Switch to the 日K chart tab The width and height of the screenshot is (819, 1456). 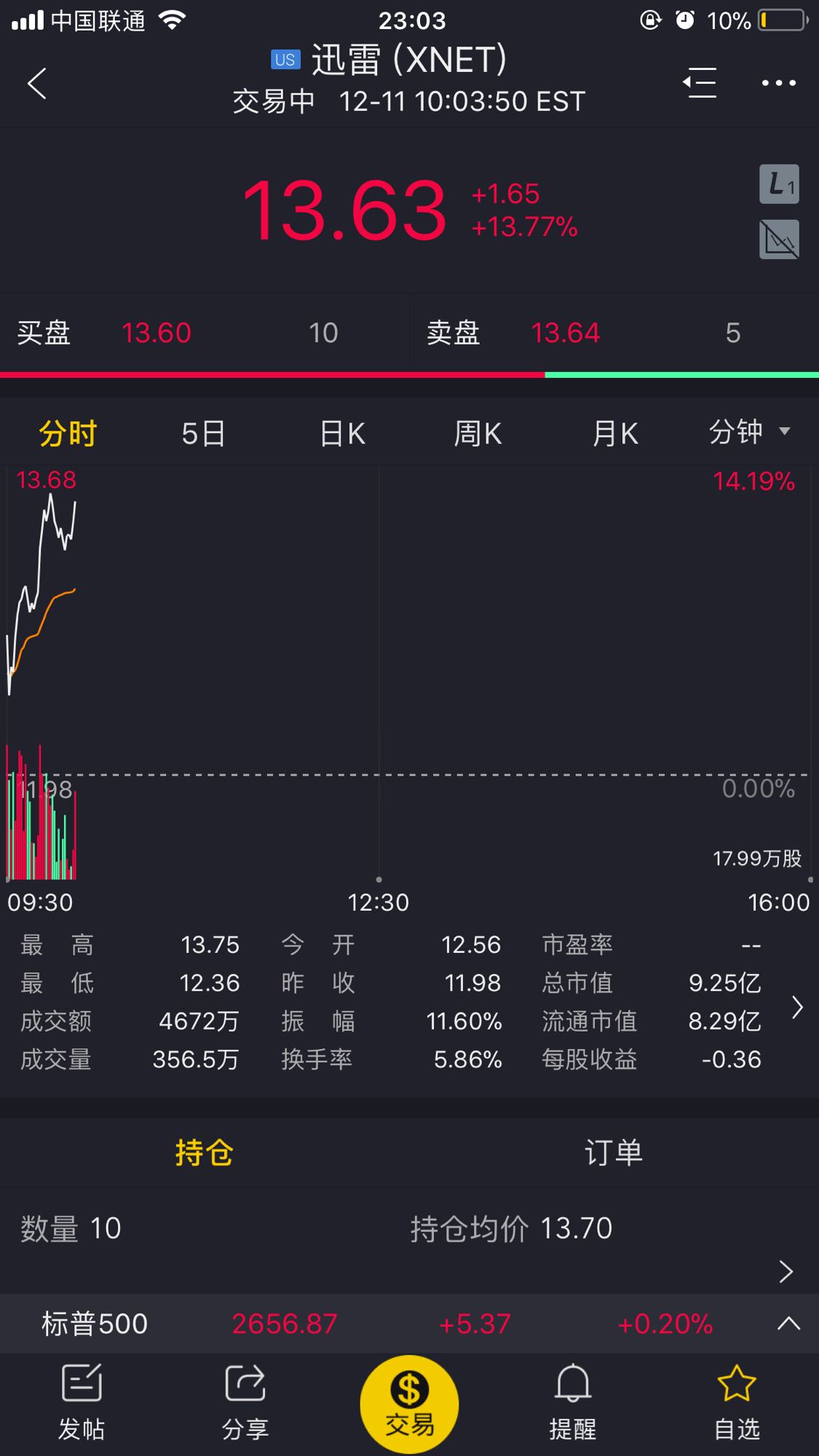342,434
